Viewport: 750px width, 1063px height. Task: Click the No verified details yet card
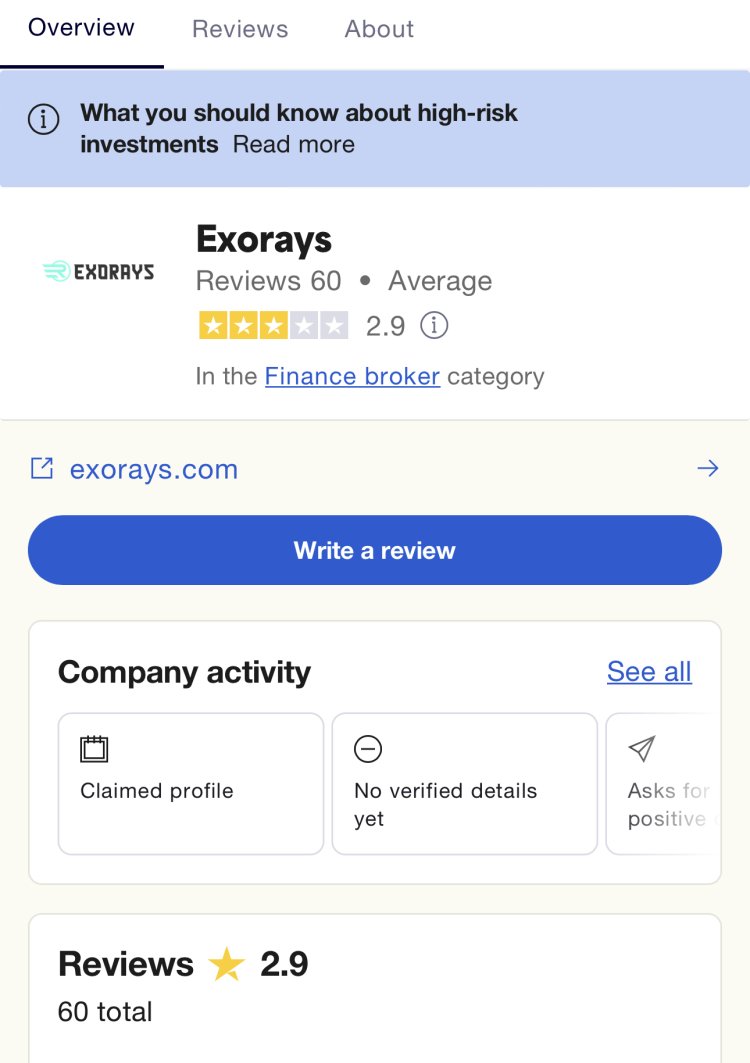click(x=464, y=783)
